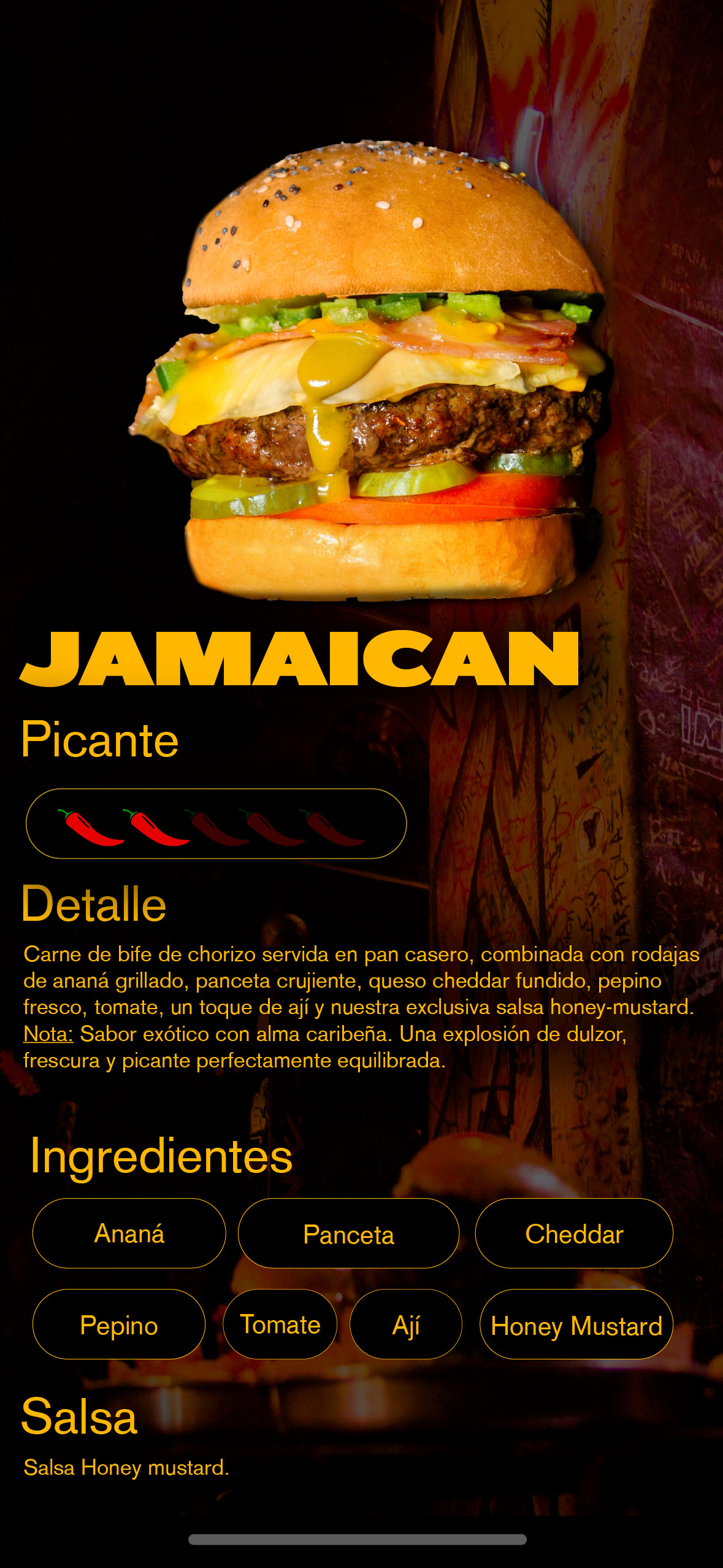723x1568 pixels.
Task: Select the Honey Mustard ingredient chip
Action: 576,1324
